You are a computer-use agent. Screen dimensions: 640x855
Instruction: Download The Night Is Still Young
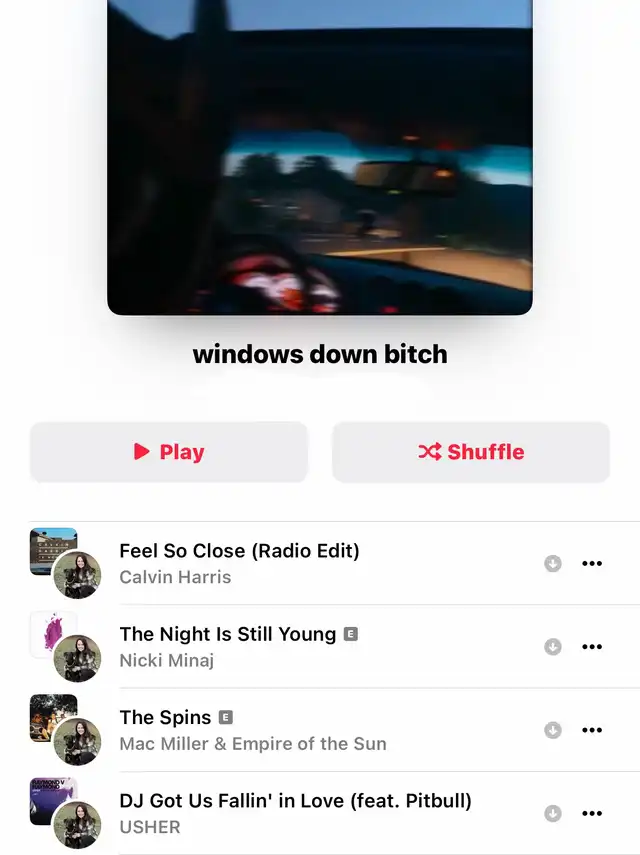[x=552, y=647]
